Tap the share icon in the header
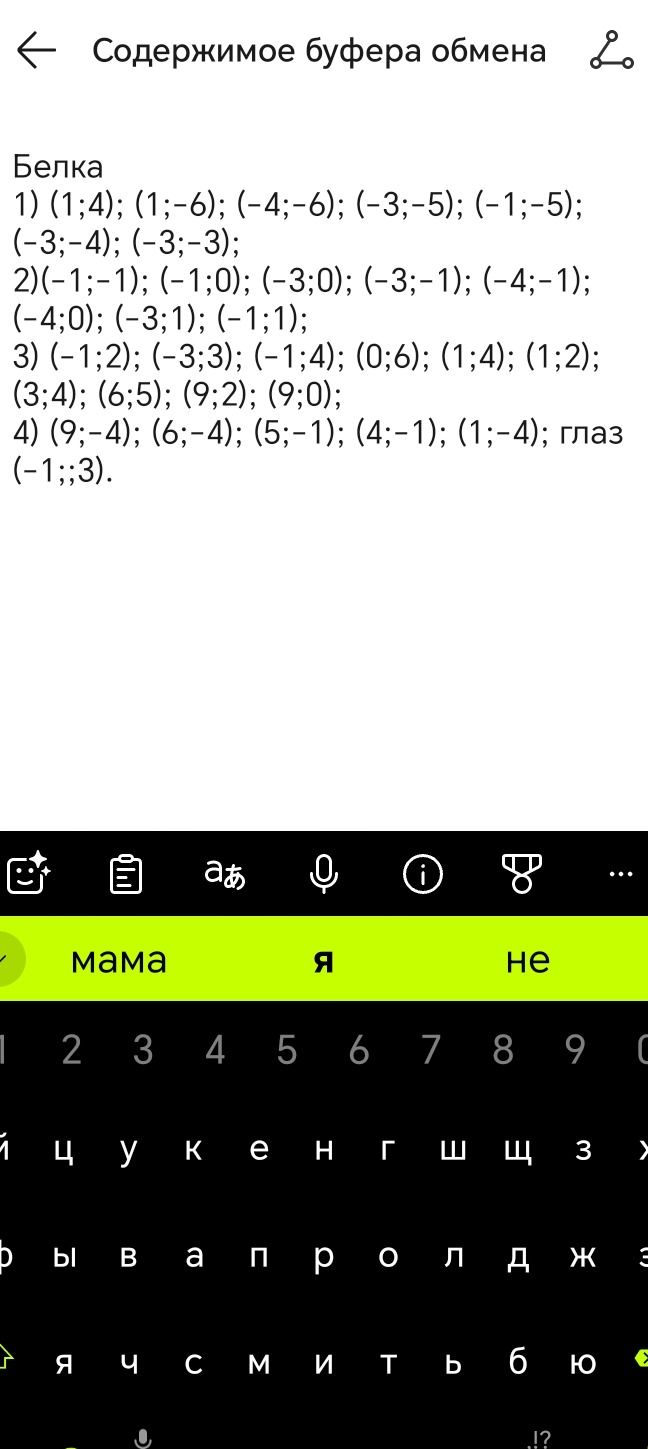Screen dimensions: 648x1449 click(x=611, y=51)
